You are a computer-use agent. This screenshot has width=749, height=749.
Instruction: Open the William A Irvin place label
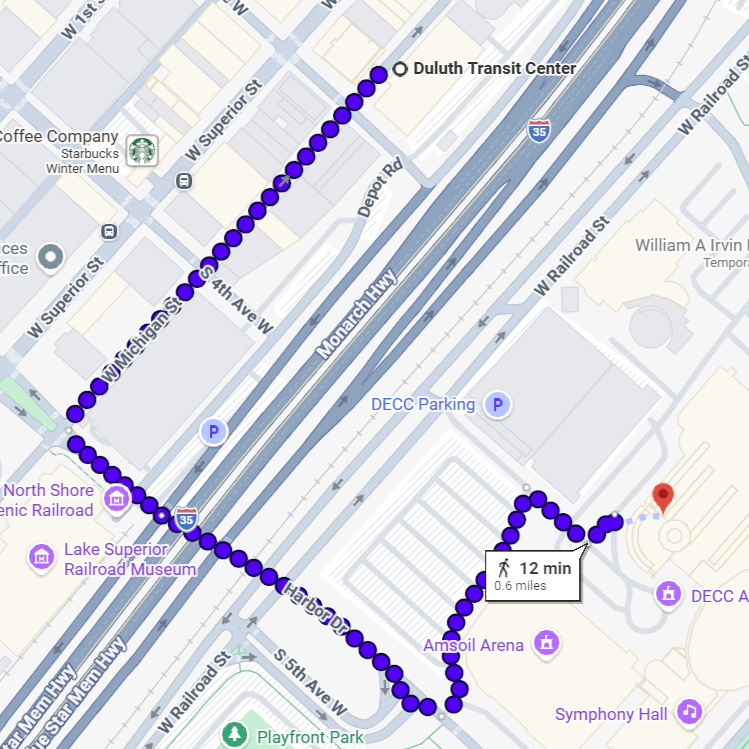690,245
